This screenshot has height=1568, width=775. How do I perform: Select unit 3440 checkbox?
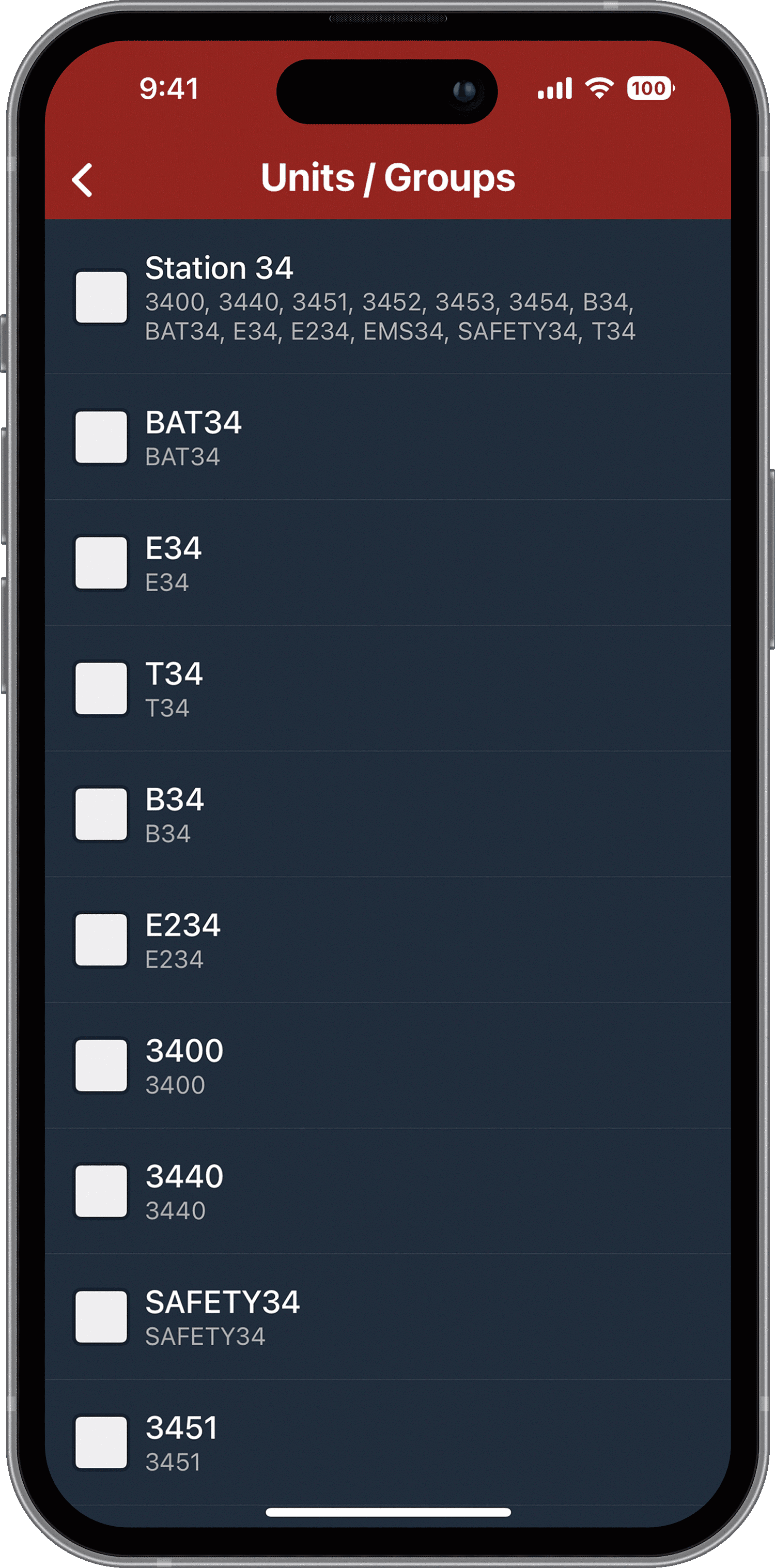click(x=101, y=1191)
